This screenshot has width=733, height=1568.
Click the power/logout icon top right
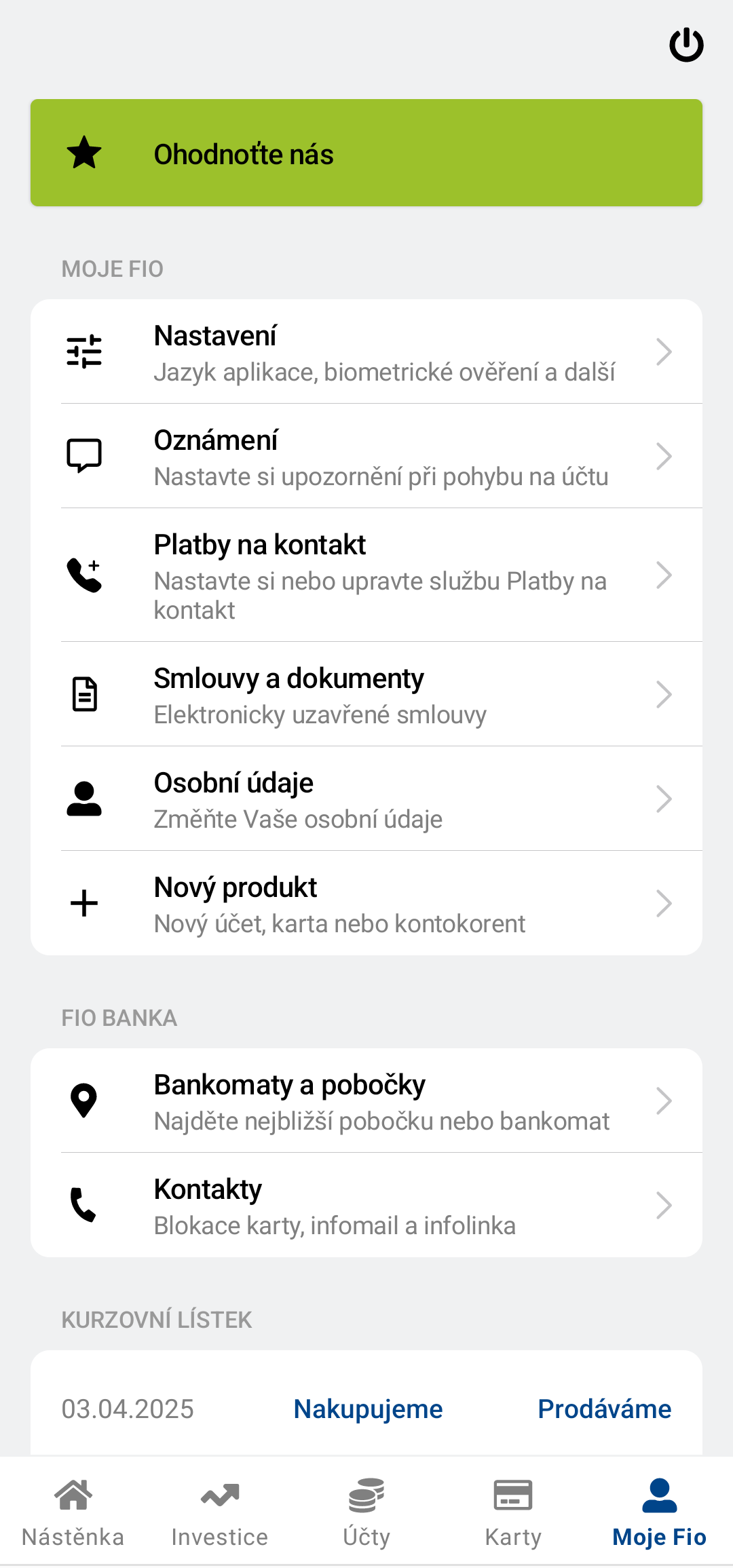pos(686,46)
